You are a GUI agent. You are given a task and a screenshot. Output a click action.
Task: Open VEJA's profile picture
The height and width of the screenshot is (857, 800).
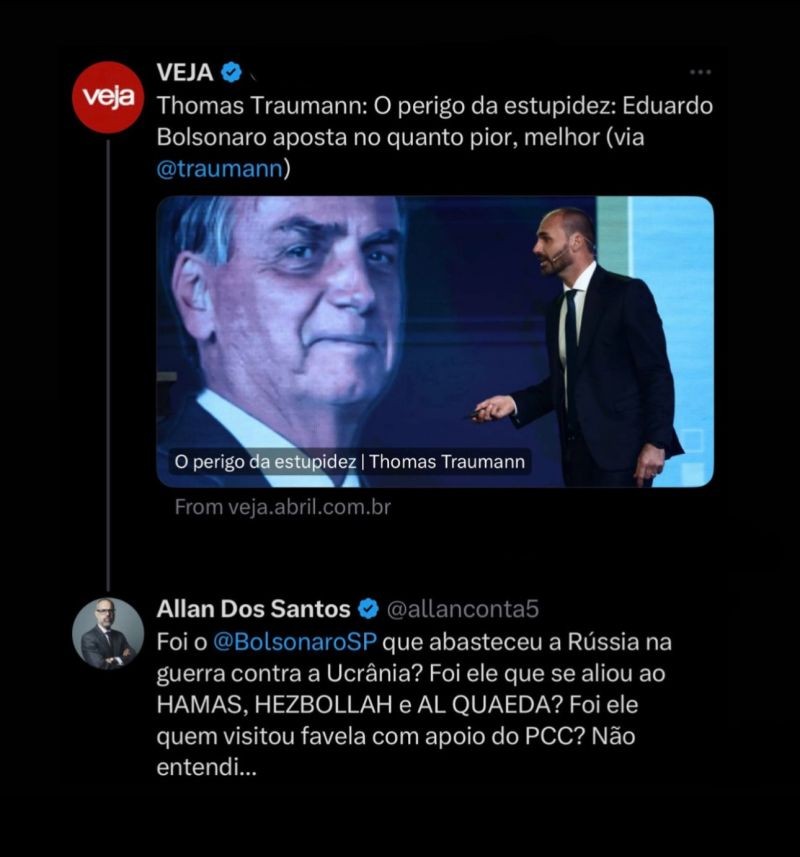click(x=108, y=97)
